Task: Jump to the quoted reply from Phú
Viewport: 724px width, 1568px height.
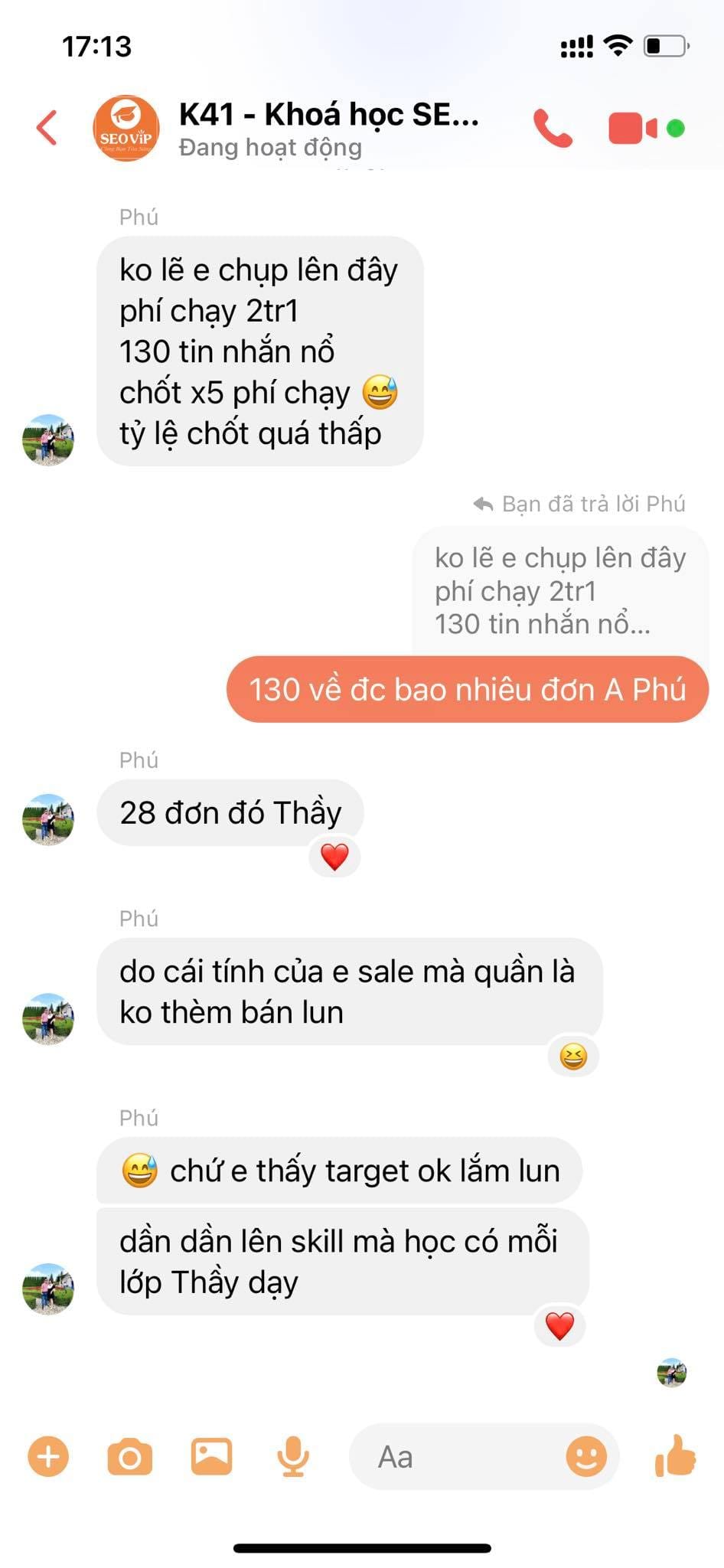Action: (x=559, y=590)
